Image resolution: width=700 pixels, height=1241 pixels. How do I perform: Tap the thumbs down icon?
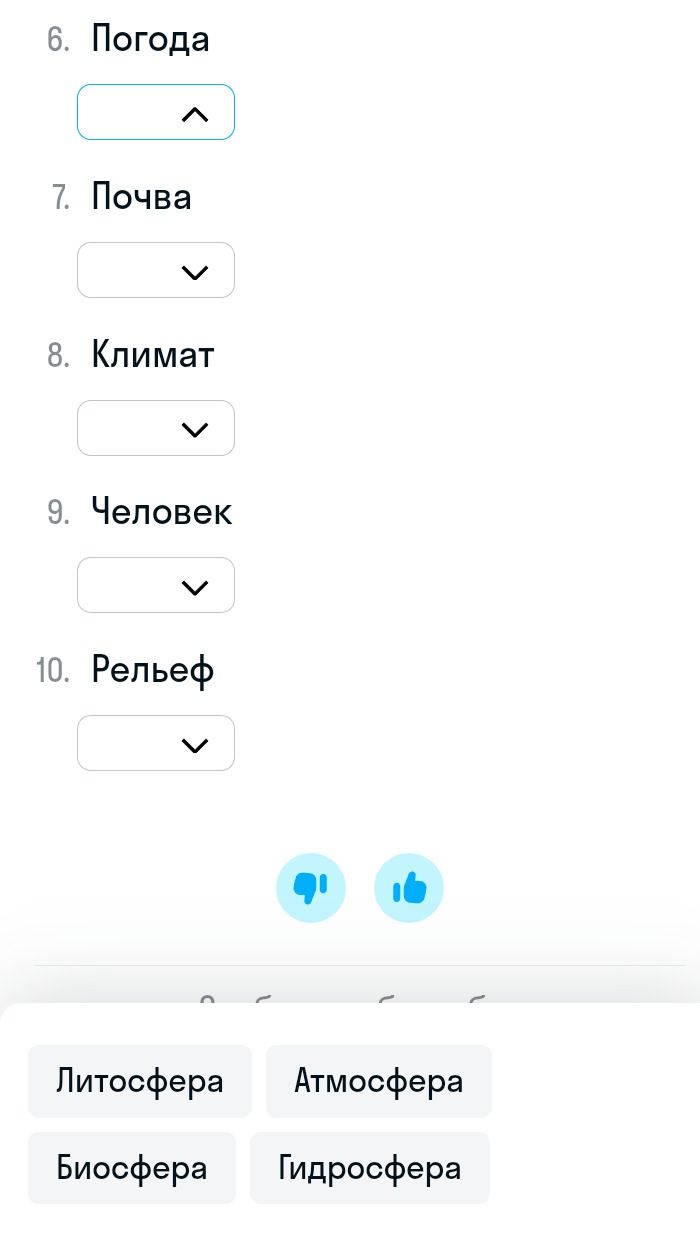[x=311, y=887]
